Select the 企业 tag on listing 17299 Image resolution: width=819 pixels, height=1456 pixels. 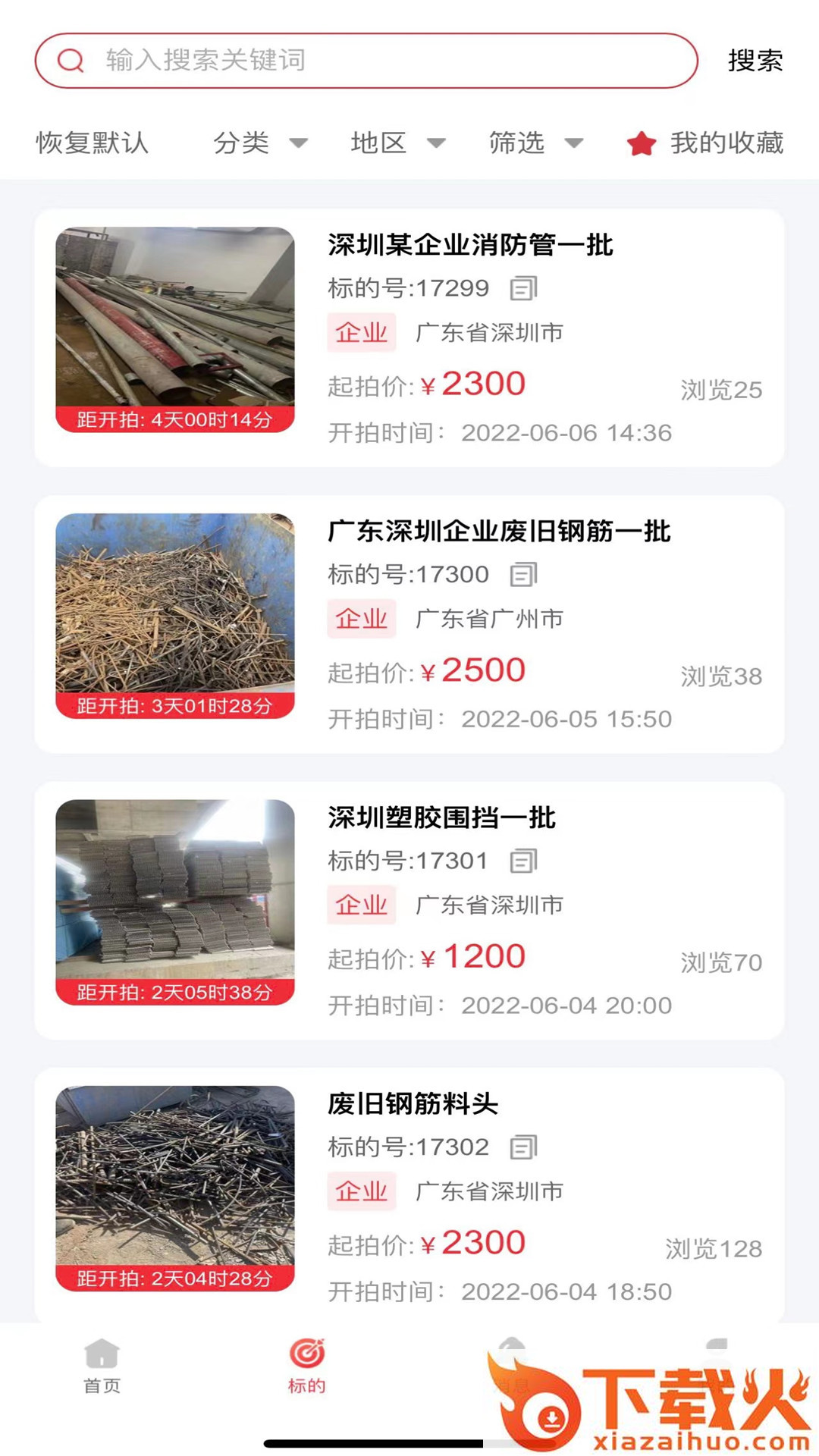[x=361, y=332]
